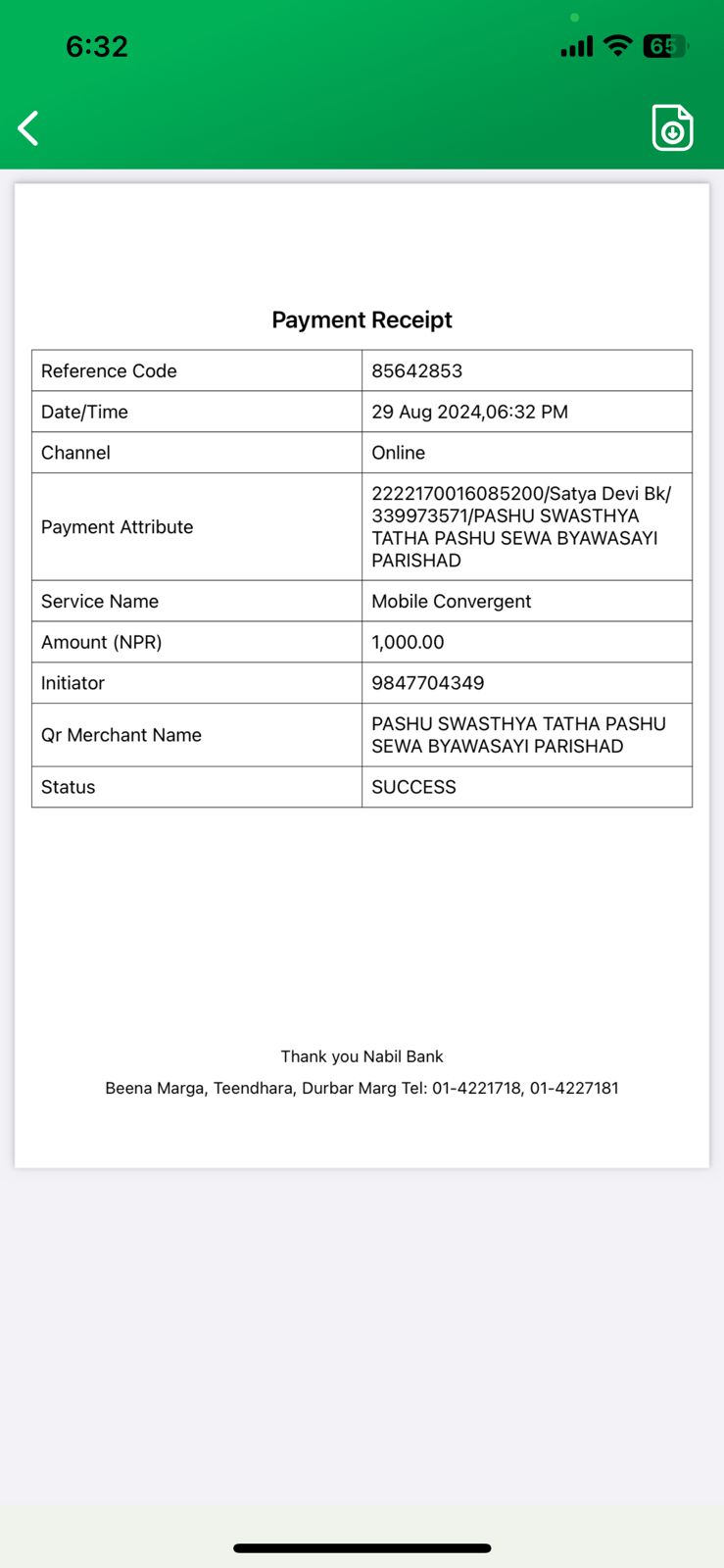Download the payment receipt
The image size is (724, 1568).
pyautogui.click(x=672, y=127)
